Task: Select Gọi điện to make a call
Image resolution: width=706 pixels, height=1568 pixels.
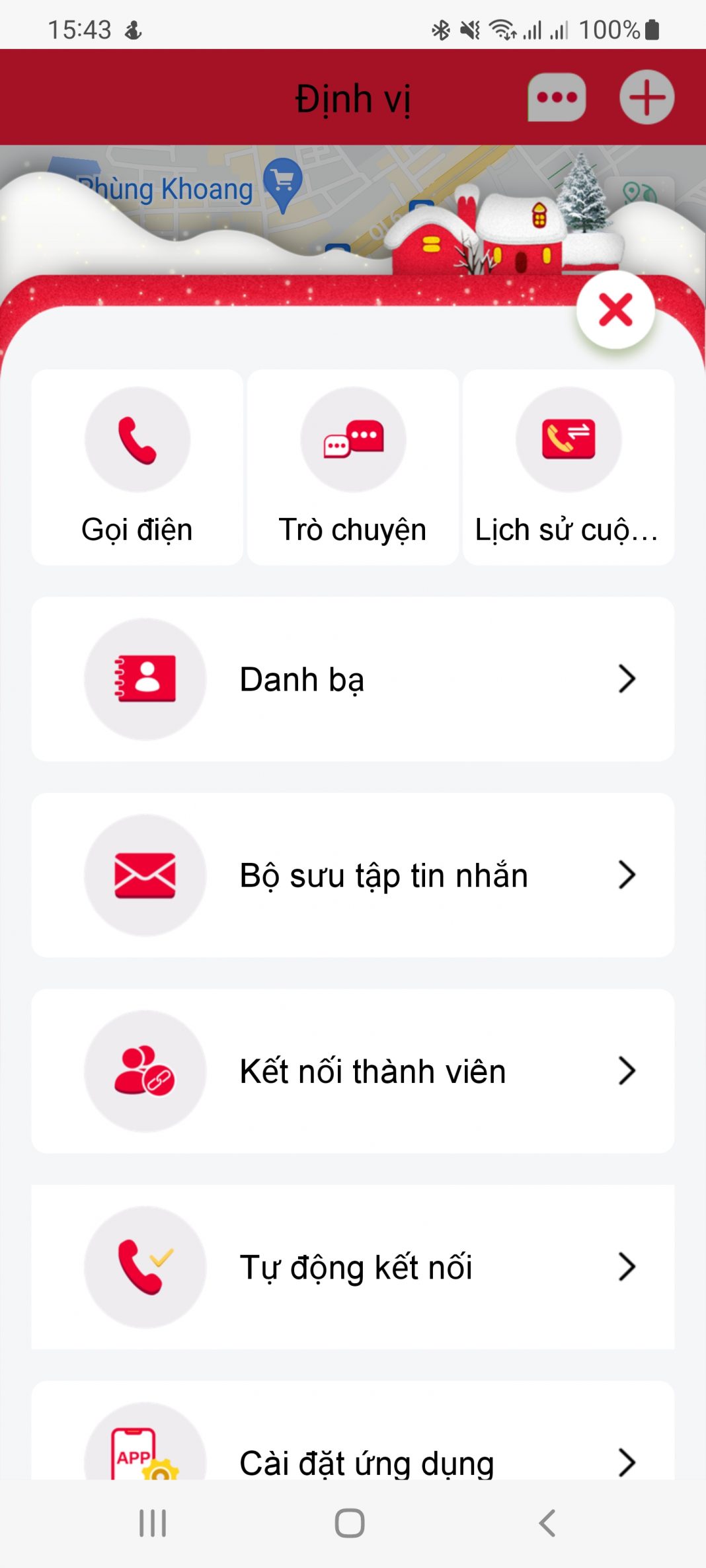Action: click(x=137, y=467)
